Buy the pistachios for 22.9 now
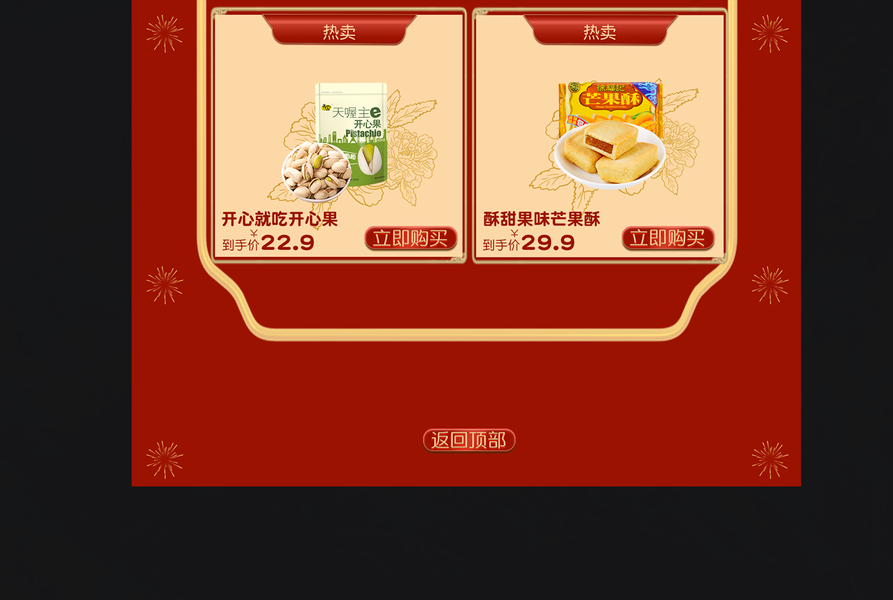893x600 pixels. pos(410,238)
